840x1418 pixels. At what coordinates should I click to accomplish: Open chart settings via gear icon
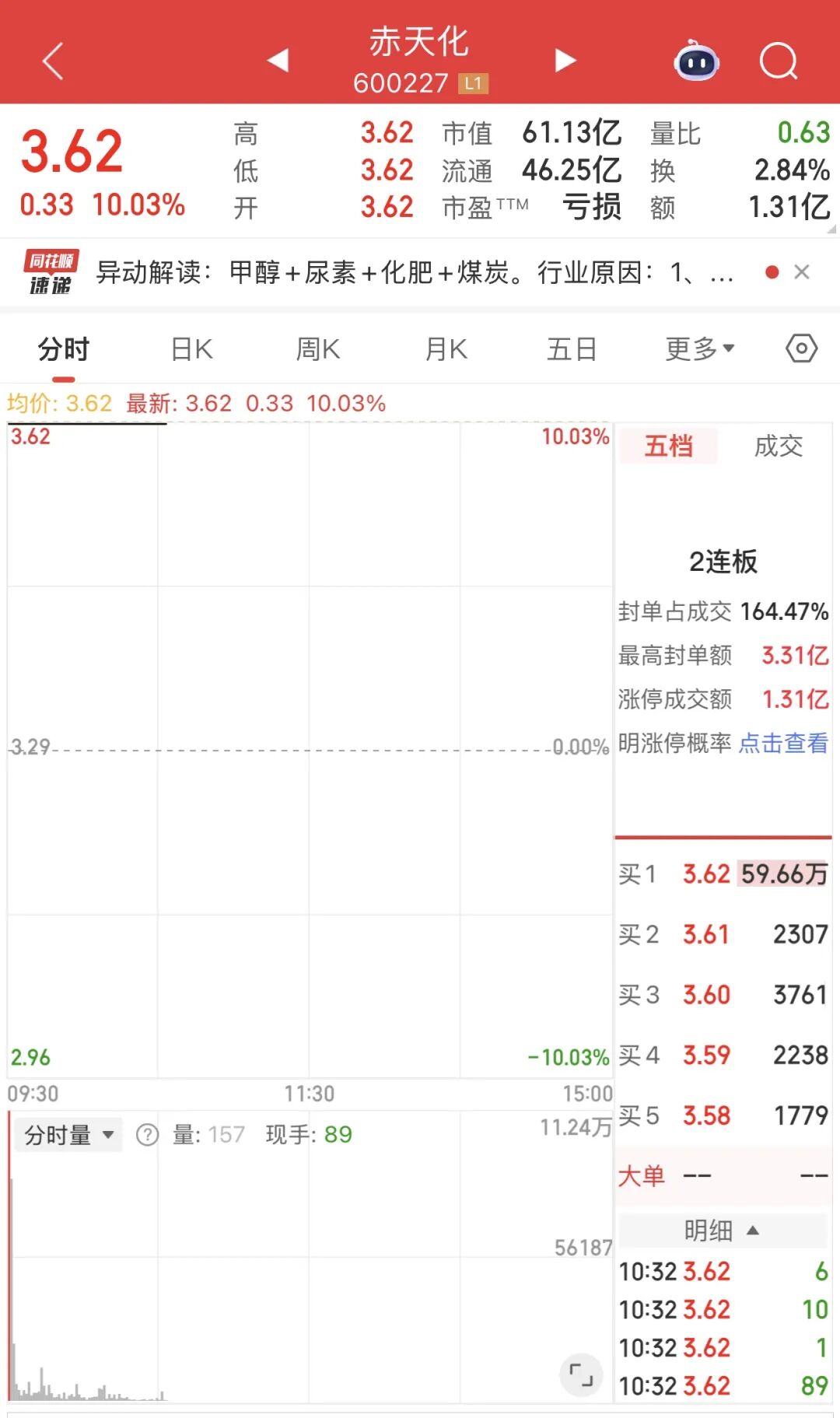click(x=801, y=349)
